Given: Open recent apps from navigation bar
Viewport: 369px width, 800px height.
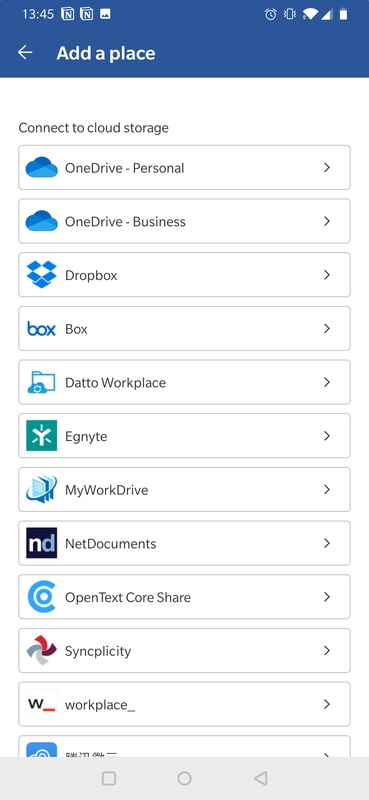Looking at the screenshot, I should (109, 778).
